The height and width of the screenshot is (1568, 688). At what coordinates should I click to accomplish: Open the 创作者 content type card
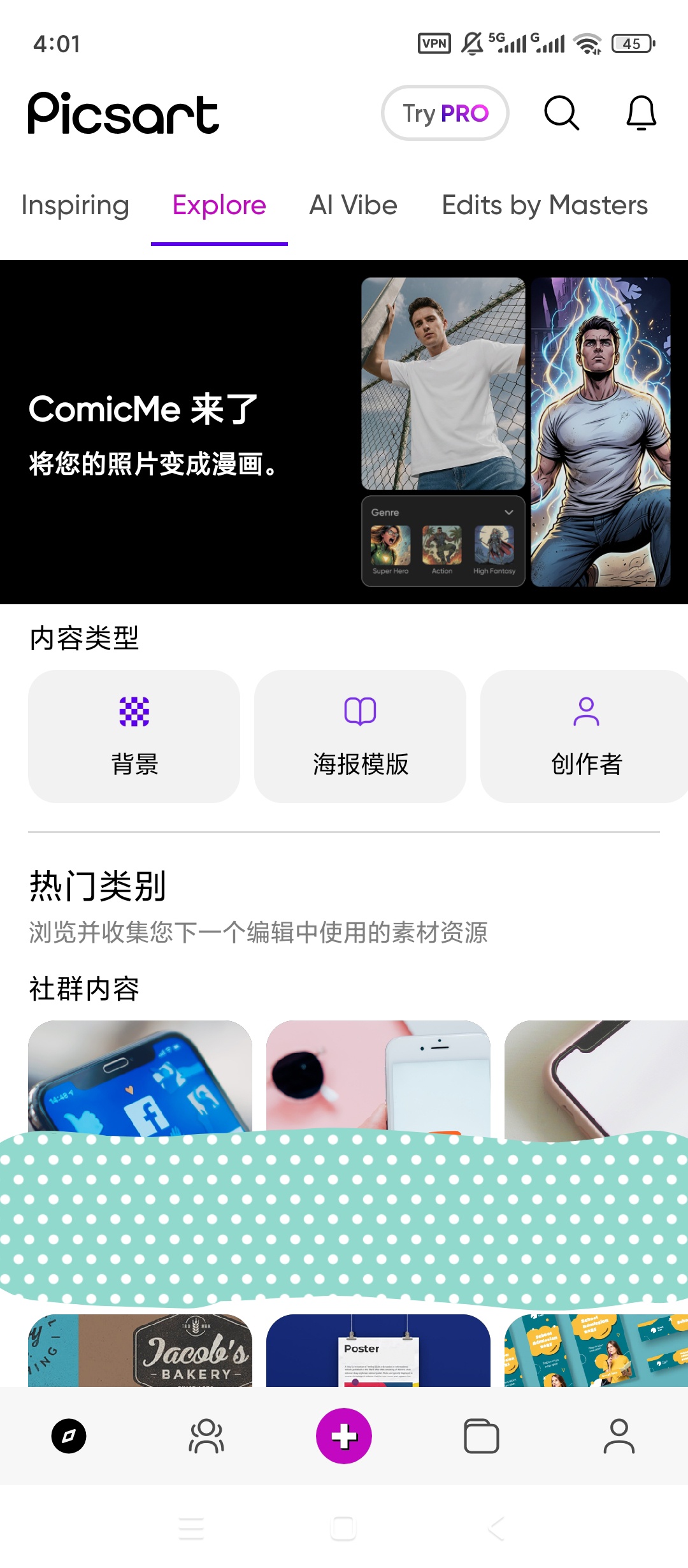point(585,736)
